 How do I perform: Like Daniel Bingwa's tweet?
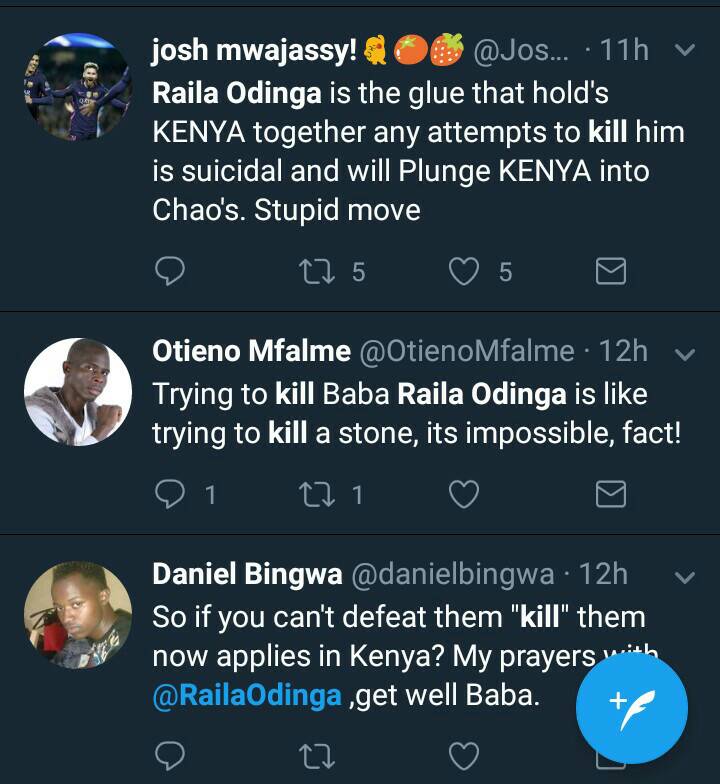pyautogui.click(x=464, y=755)
